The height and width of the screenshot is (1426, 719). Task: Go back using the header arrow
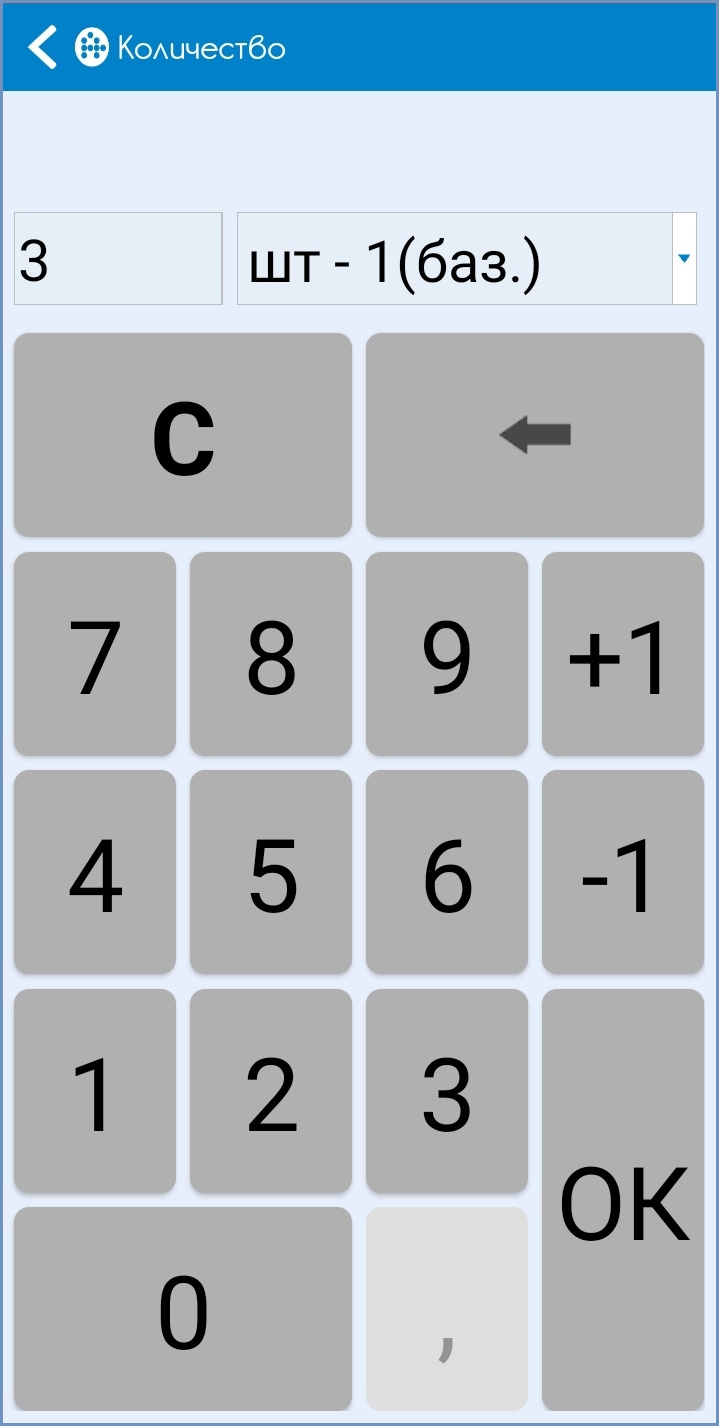(x=43, y=47)
